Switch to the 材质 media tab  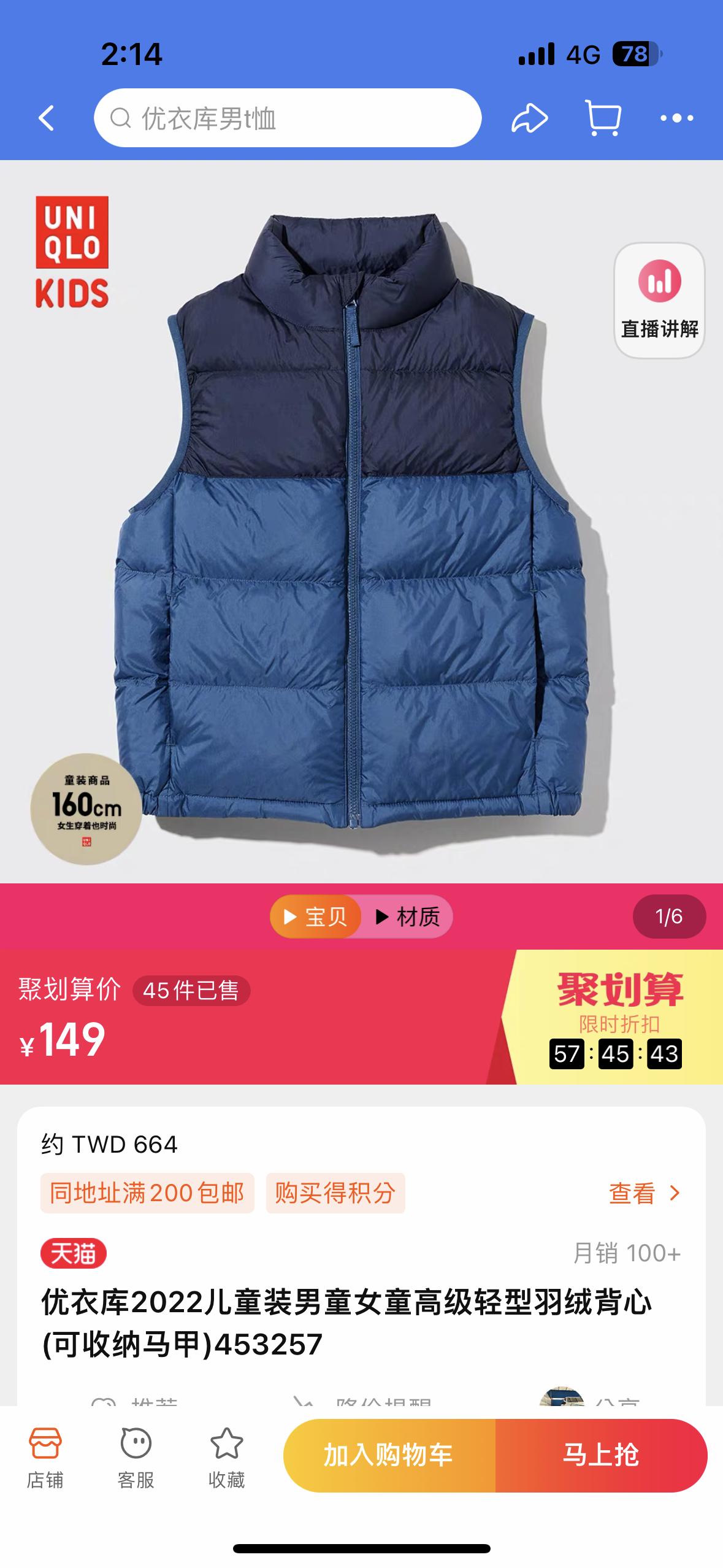pos(408,917)
